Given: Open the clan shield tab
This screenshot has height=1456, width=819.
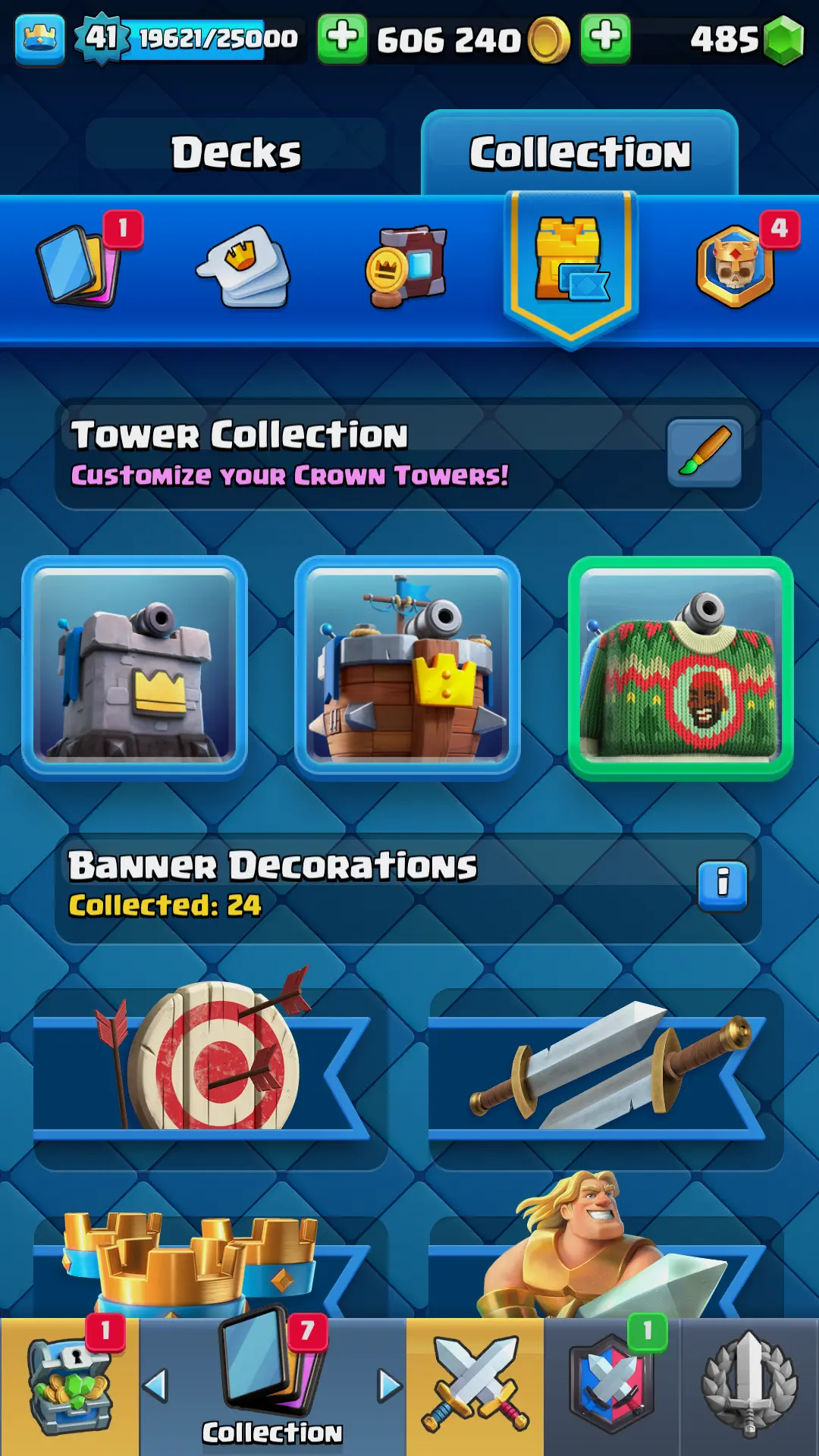Looking at the screenshot, I should (612, 1387).
